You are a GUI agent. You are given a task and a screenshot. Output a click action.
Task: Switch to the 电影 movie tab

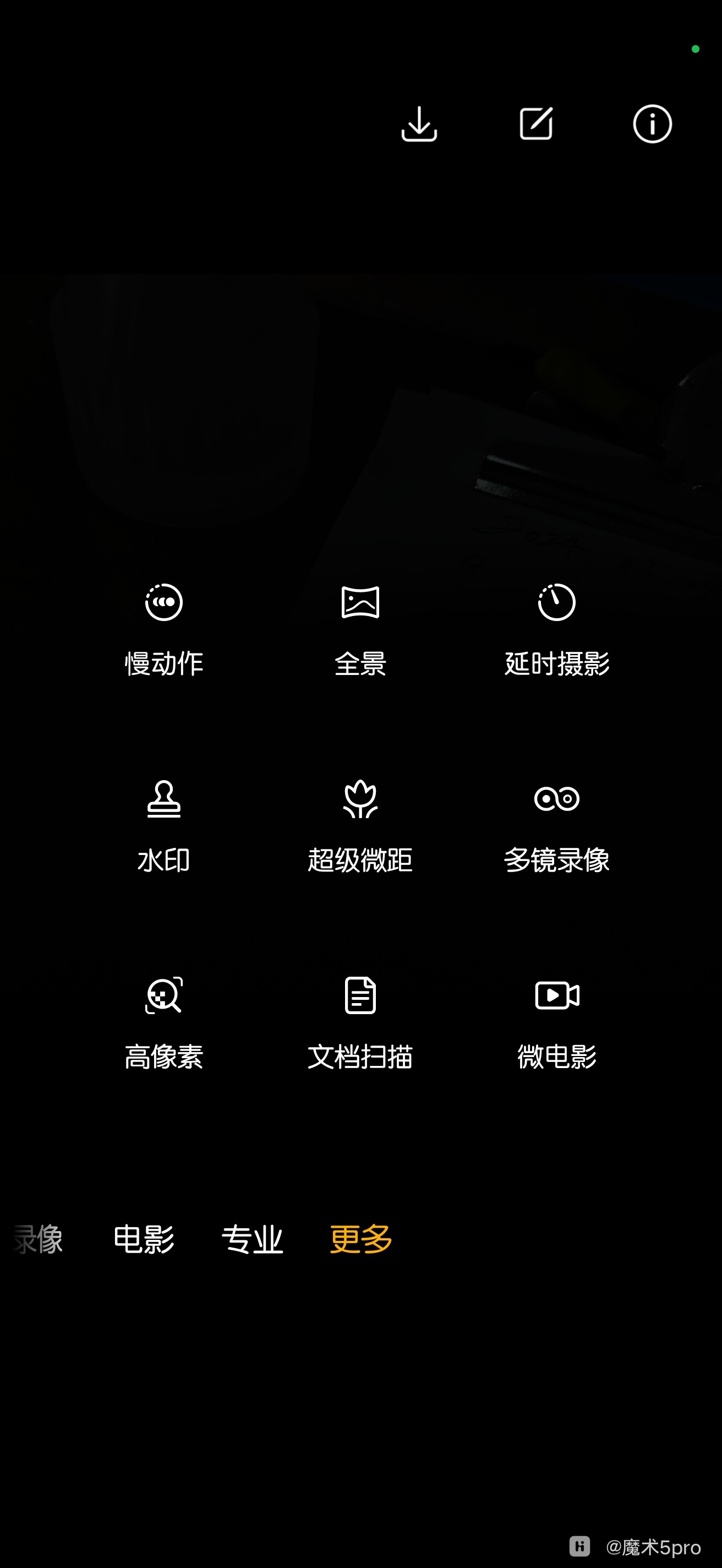pos(145,1239)
